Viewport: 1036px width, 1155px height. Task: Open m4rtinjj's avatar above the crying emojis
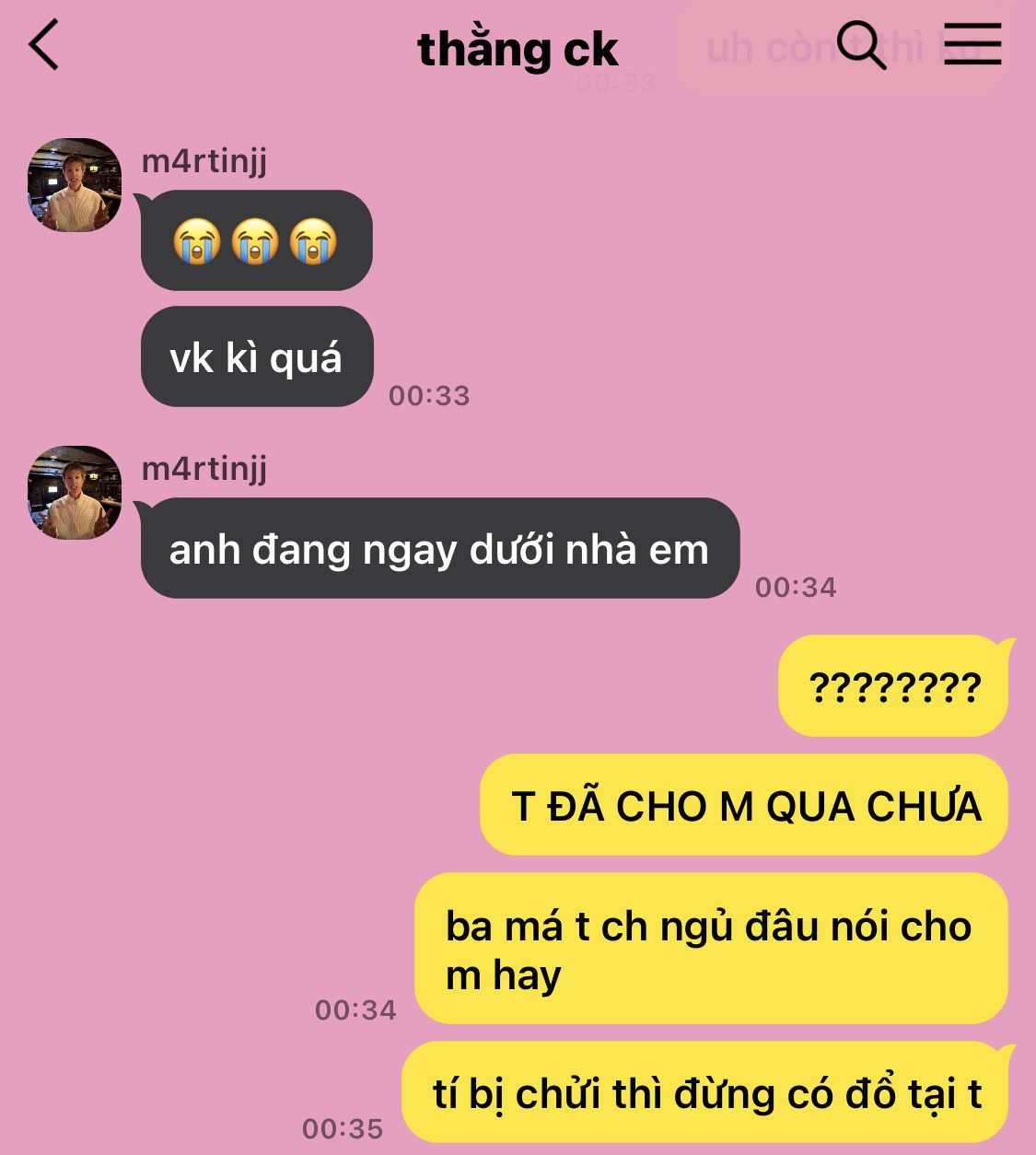point(75,185)
